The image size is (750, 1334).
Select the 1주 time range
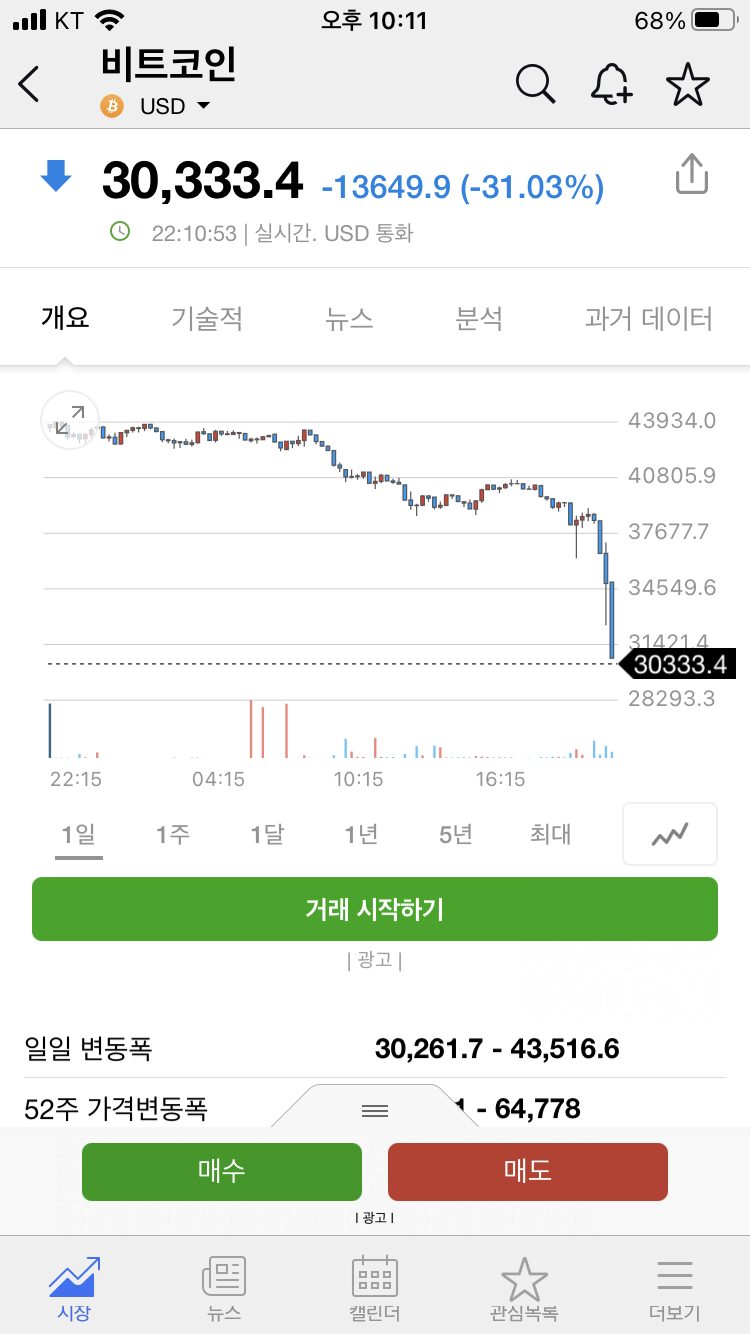173,833
